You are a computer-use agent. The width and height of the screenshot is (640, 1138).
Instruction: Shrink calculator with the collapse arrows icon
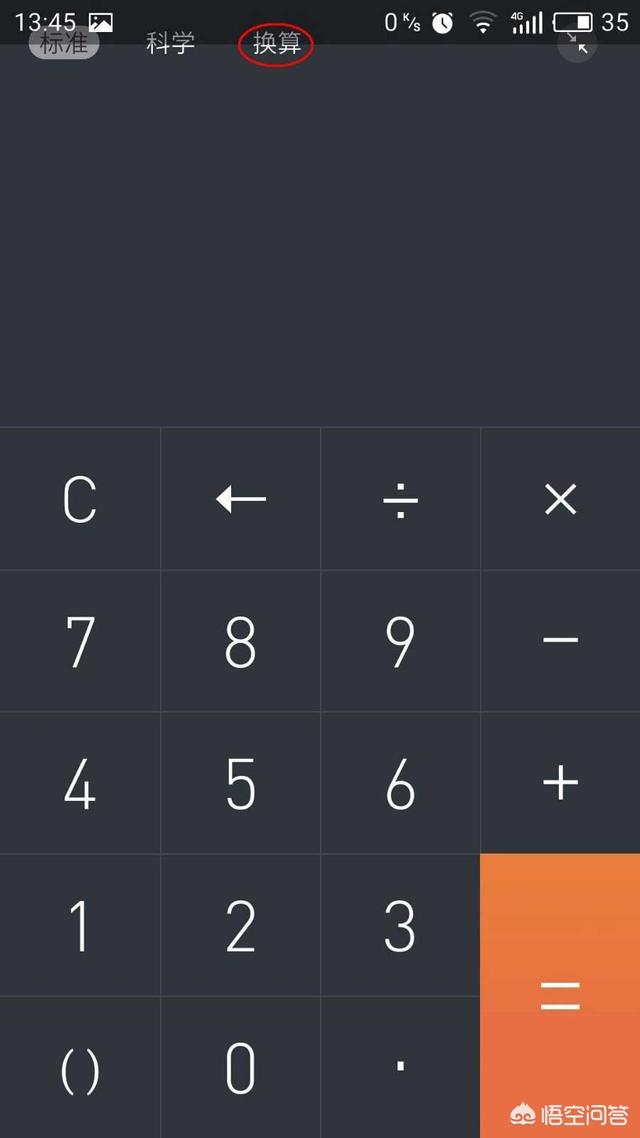(x=577, y=43)
